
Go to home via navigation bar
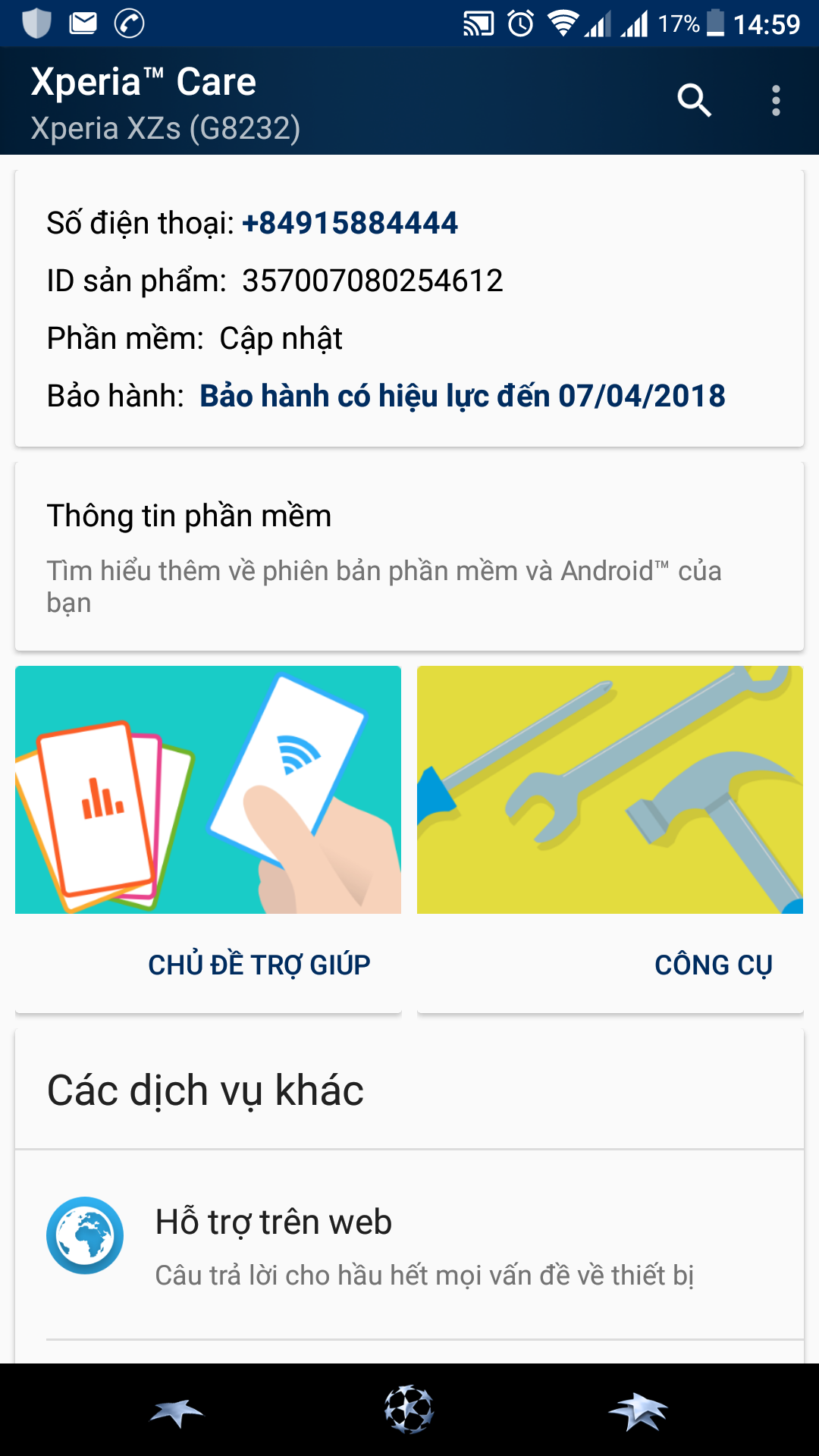pyautogui.click(x=409, y=1410)
